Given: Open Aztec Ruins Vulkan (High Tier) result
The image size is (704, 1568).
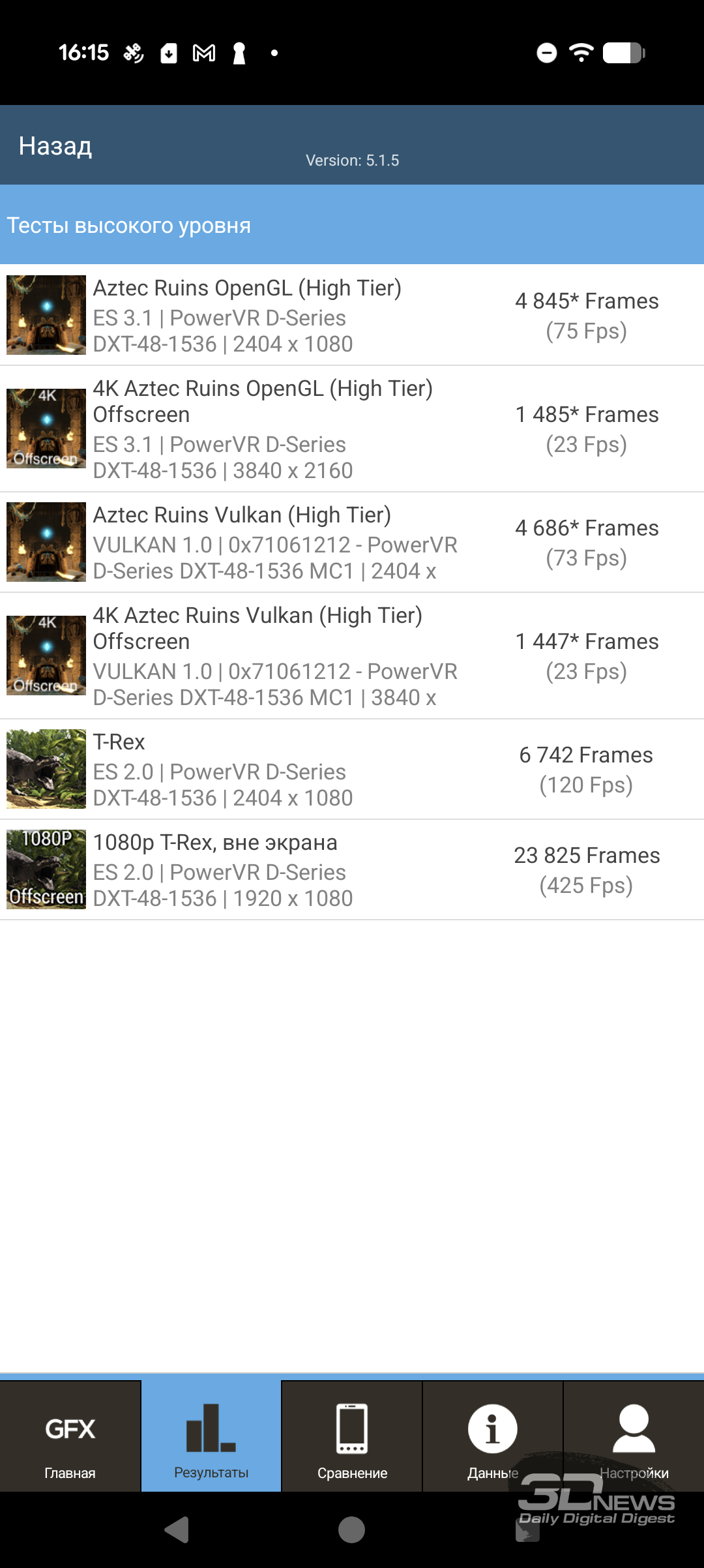Looking at the screenshot, I should (352, 542).
